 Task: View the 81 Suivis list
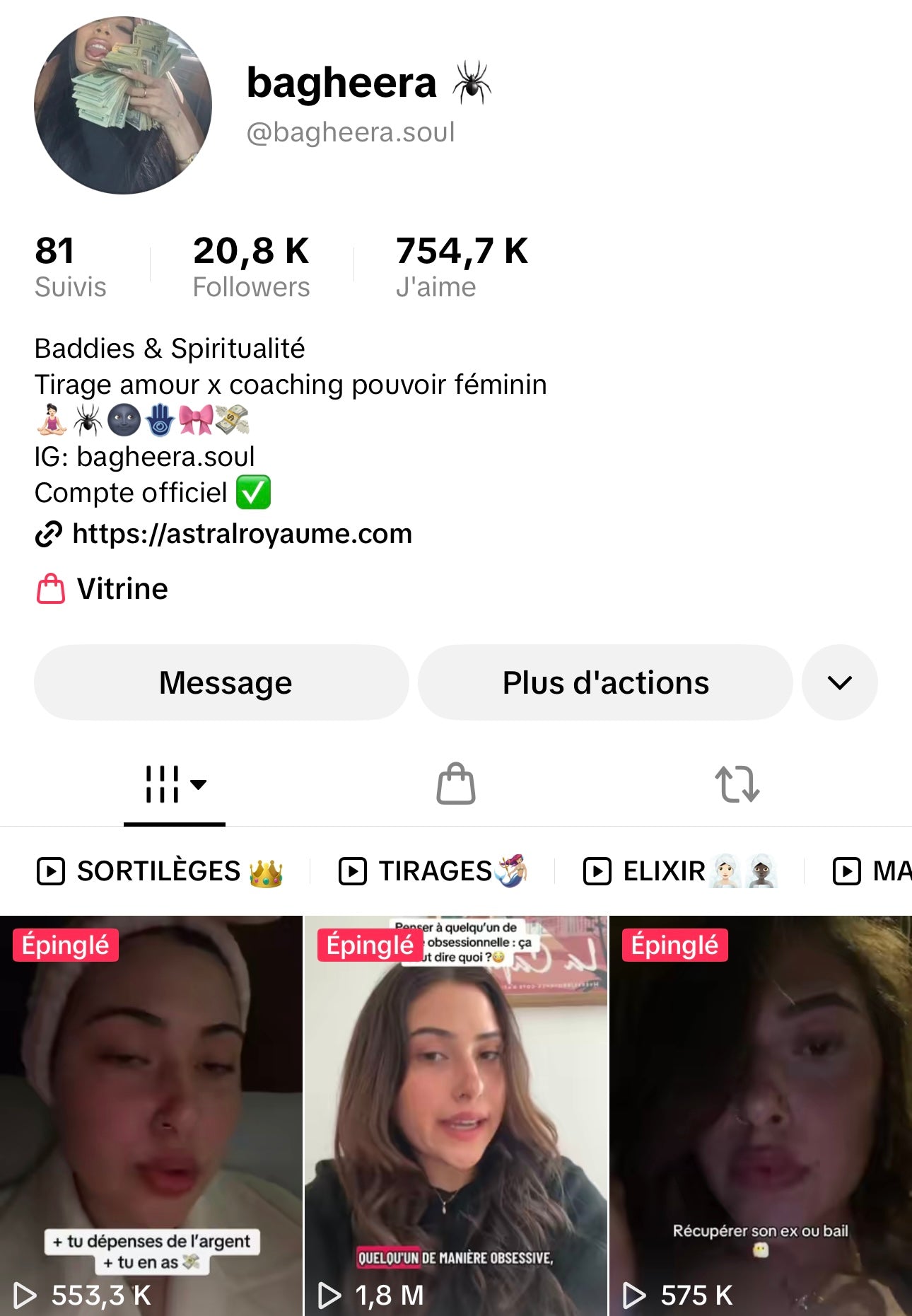70,267
